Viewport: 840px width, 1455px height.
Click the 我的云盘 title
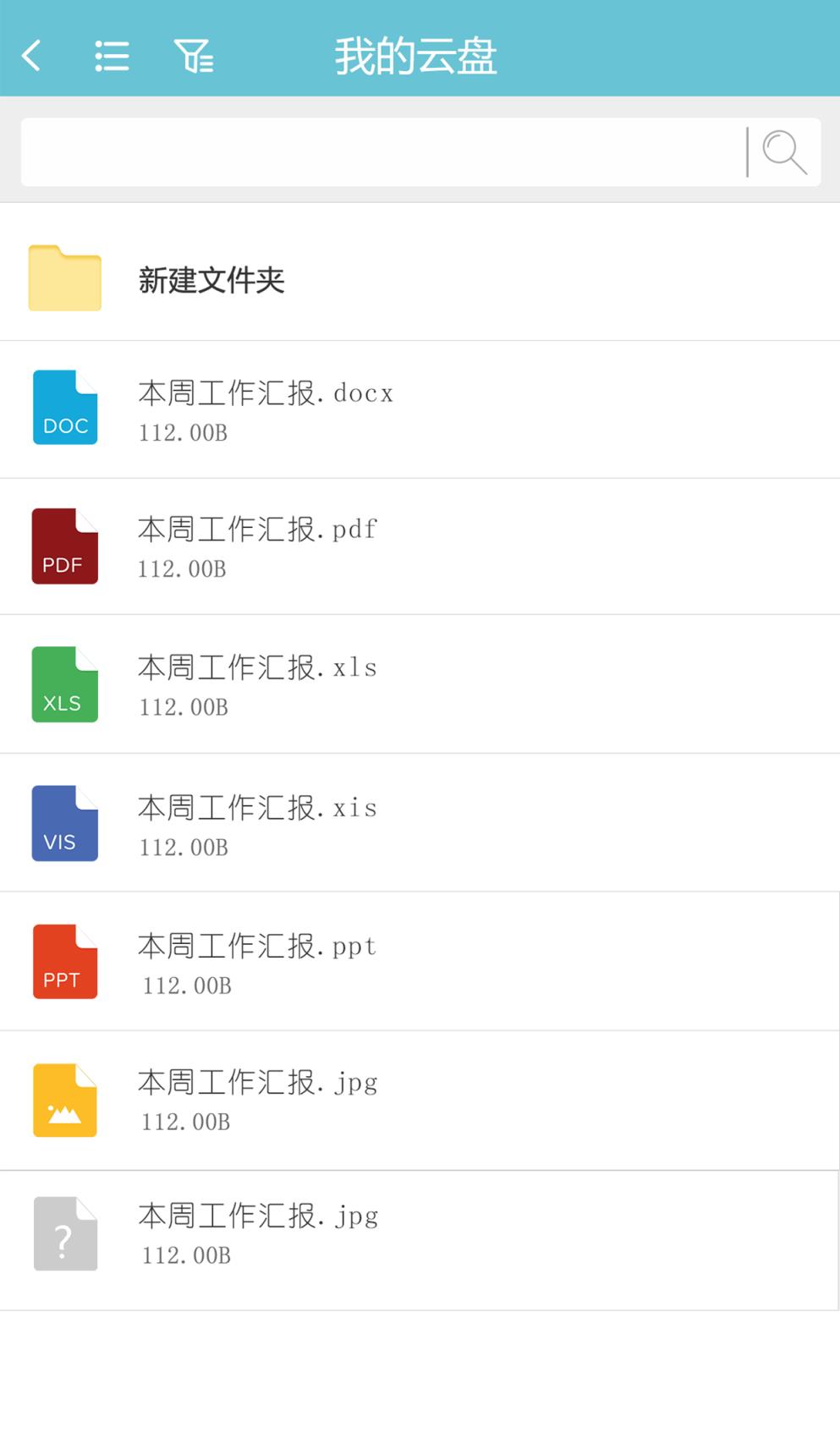pyautogui.click(x=415, y=56)
